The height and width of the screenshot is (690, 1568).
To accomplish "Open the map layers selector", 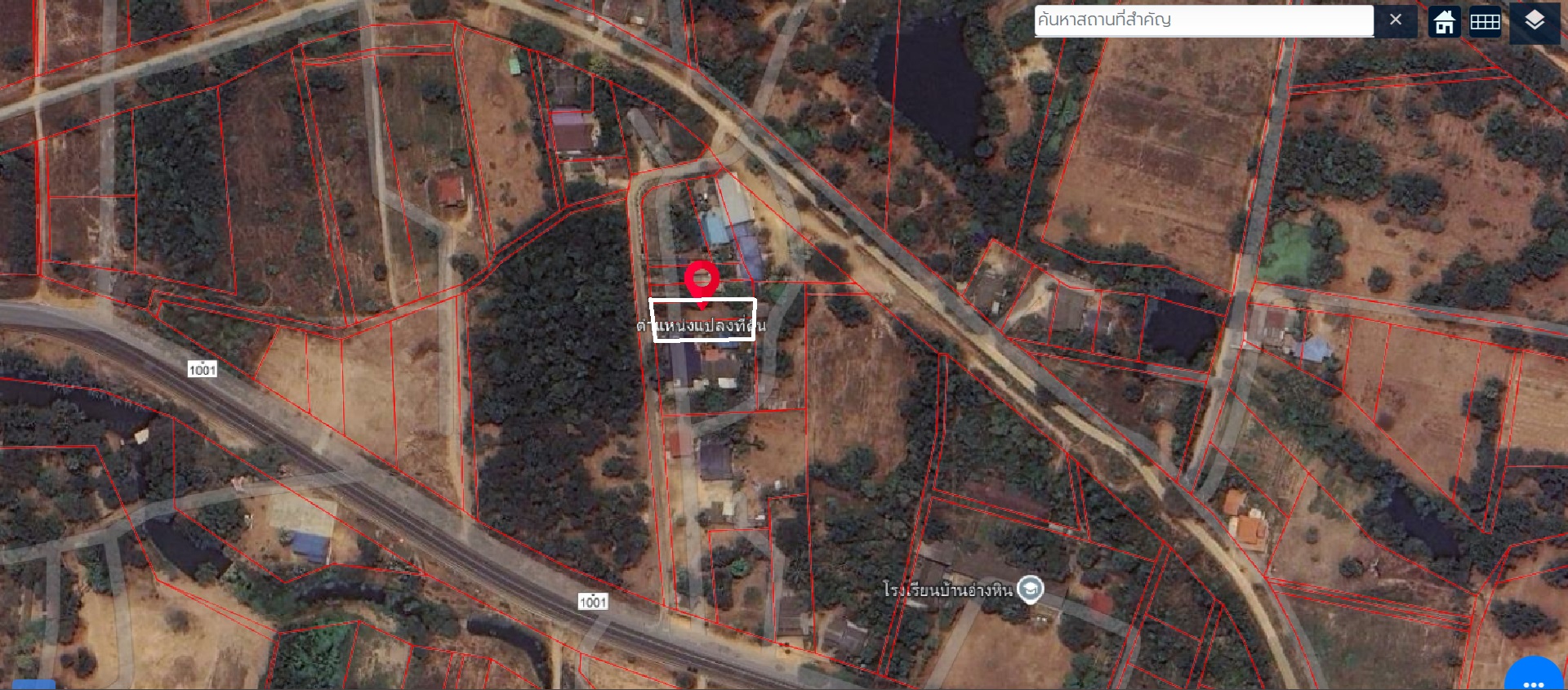I will (x=1535, y=21).
